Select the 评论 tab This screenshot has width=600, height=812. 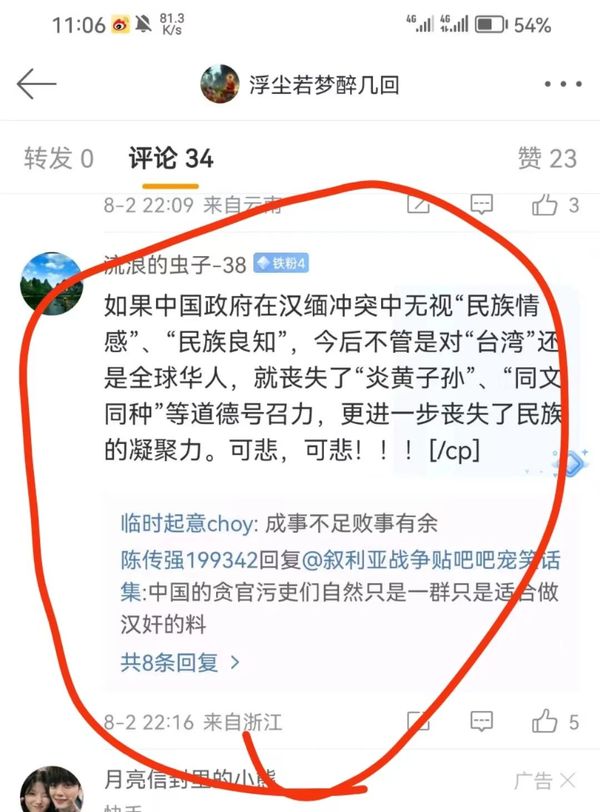pos(170,158)
